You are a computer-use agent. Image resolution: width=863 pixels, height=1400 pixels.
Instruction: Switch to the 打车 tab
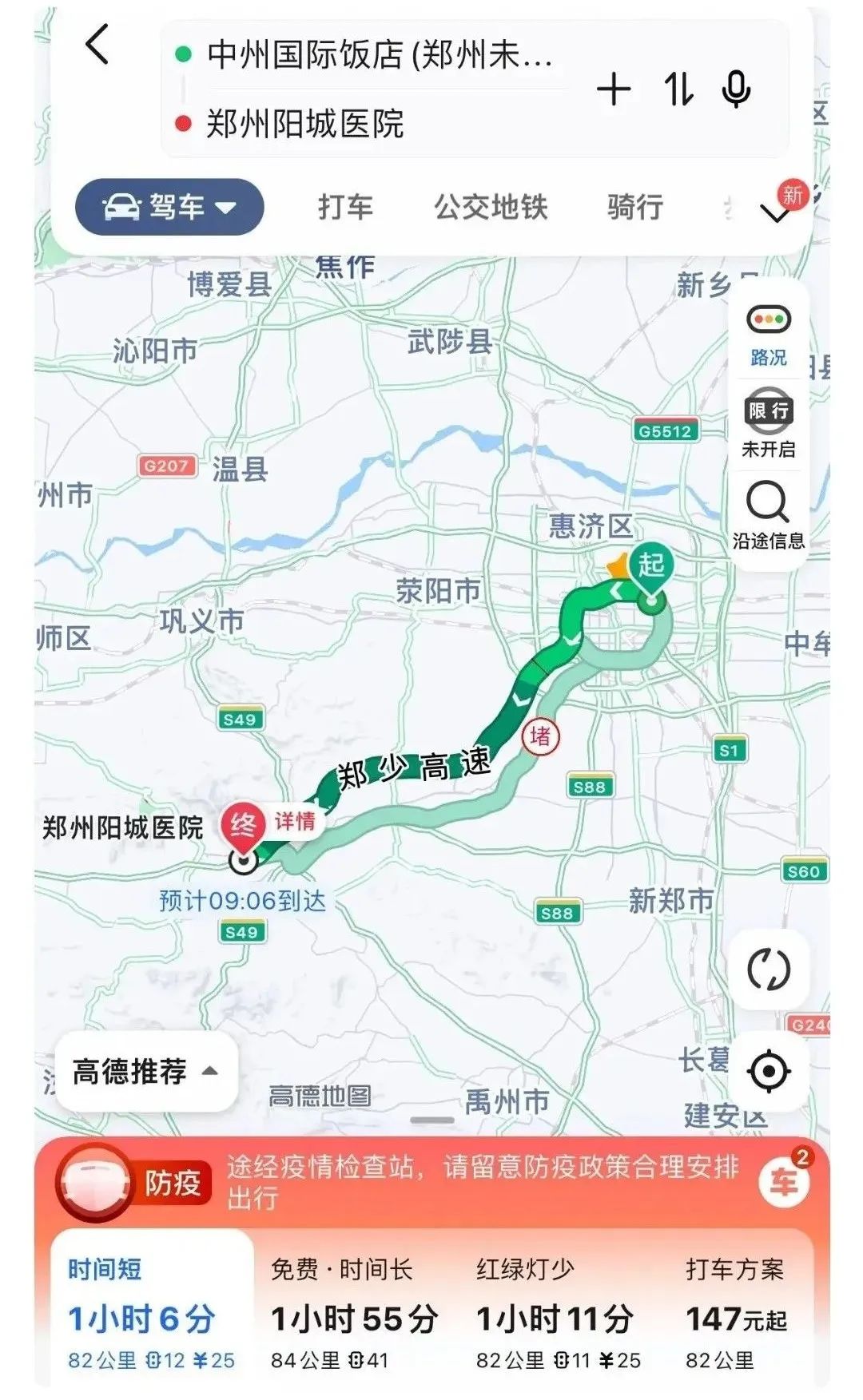(345, 207)
